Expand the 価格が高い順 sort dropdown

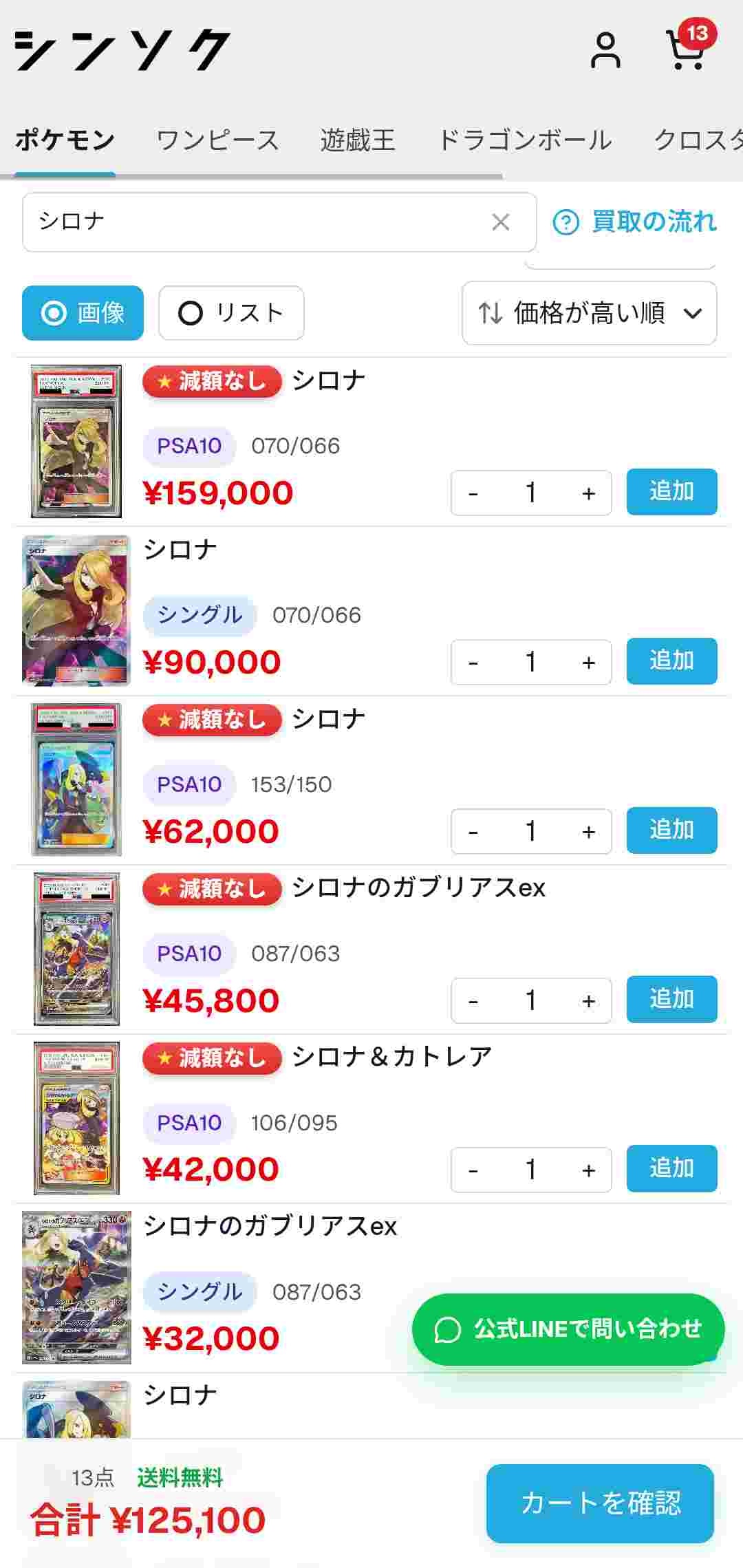[589, 313]
